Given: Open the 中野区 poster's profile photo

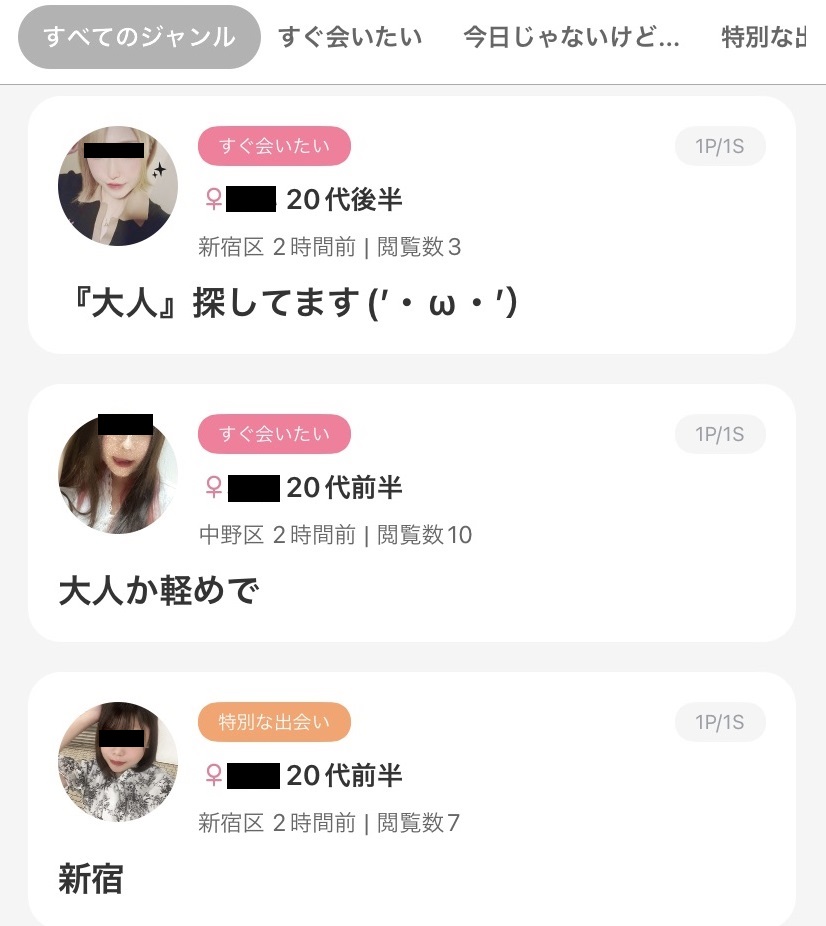Looking at the screenshot, I should [x=117, y=474].
